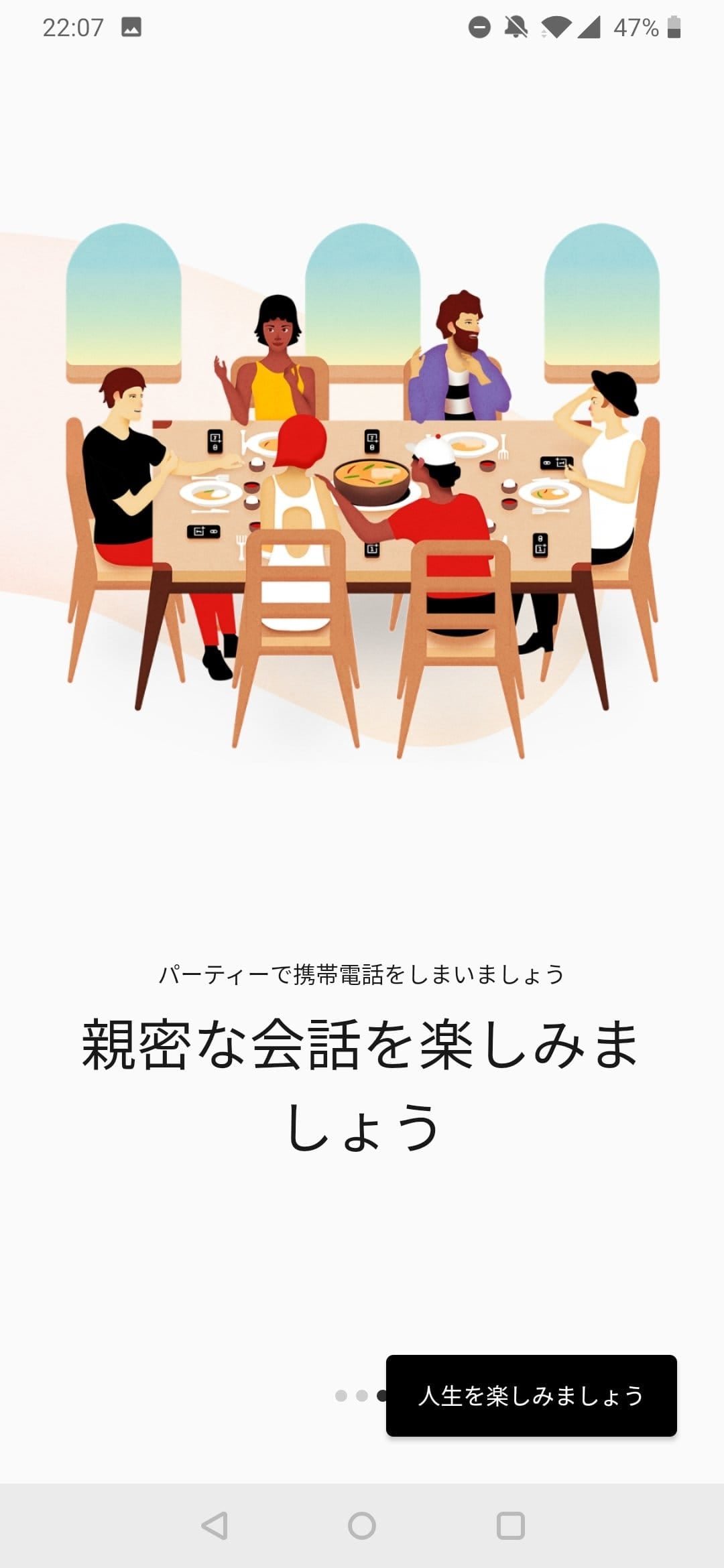Return to the home screen
Image resolution: width=724 pixels, height=1568 pixels.
[x=362, y=1526]
